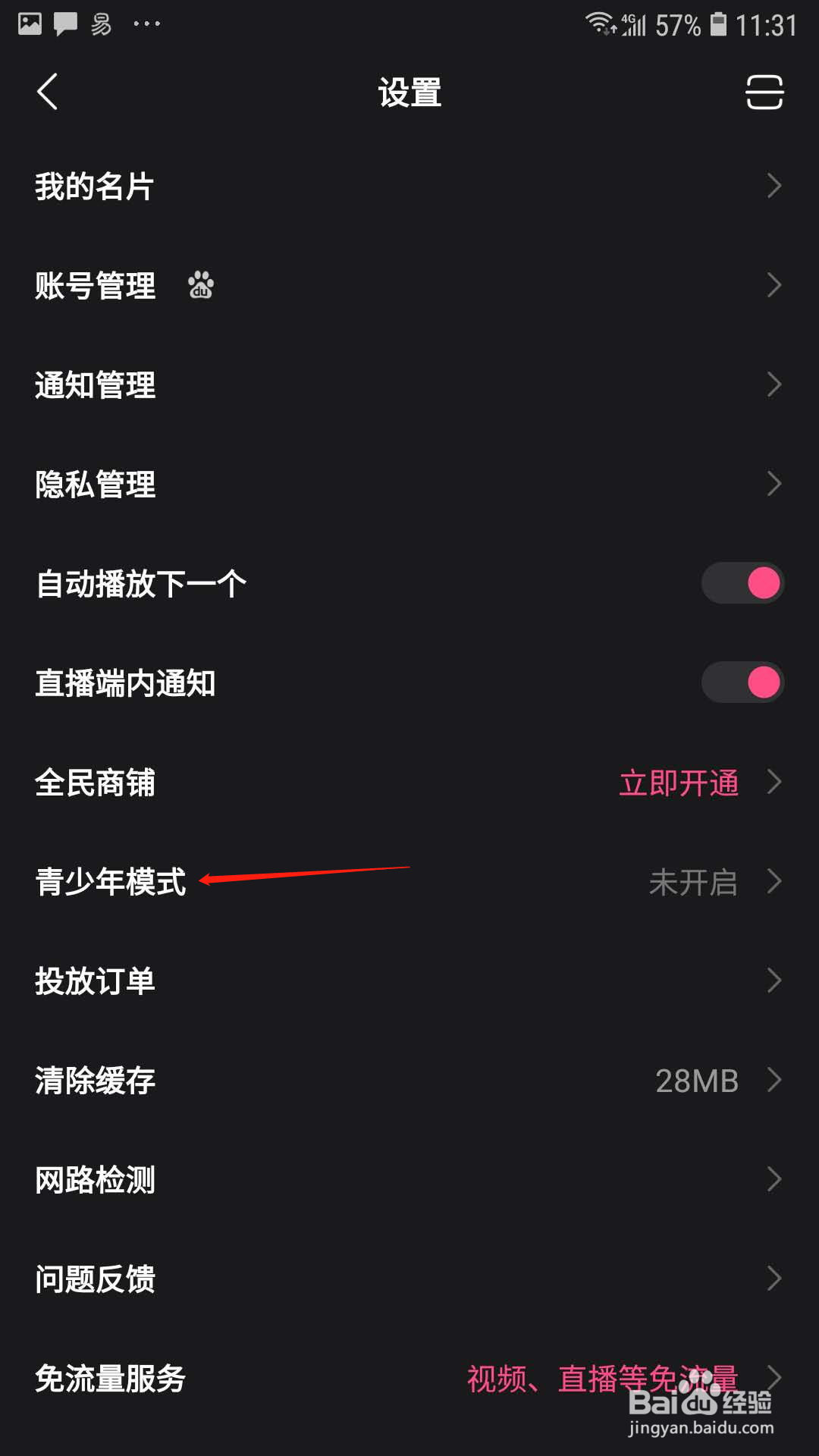
Task: Open 隐私管理 with its arrow
Action: 772,483
